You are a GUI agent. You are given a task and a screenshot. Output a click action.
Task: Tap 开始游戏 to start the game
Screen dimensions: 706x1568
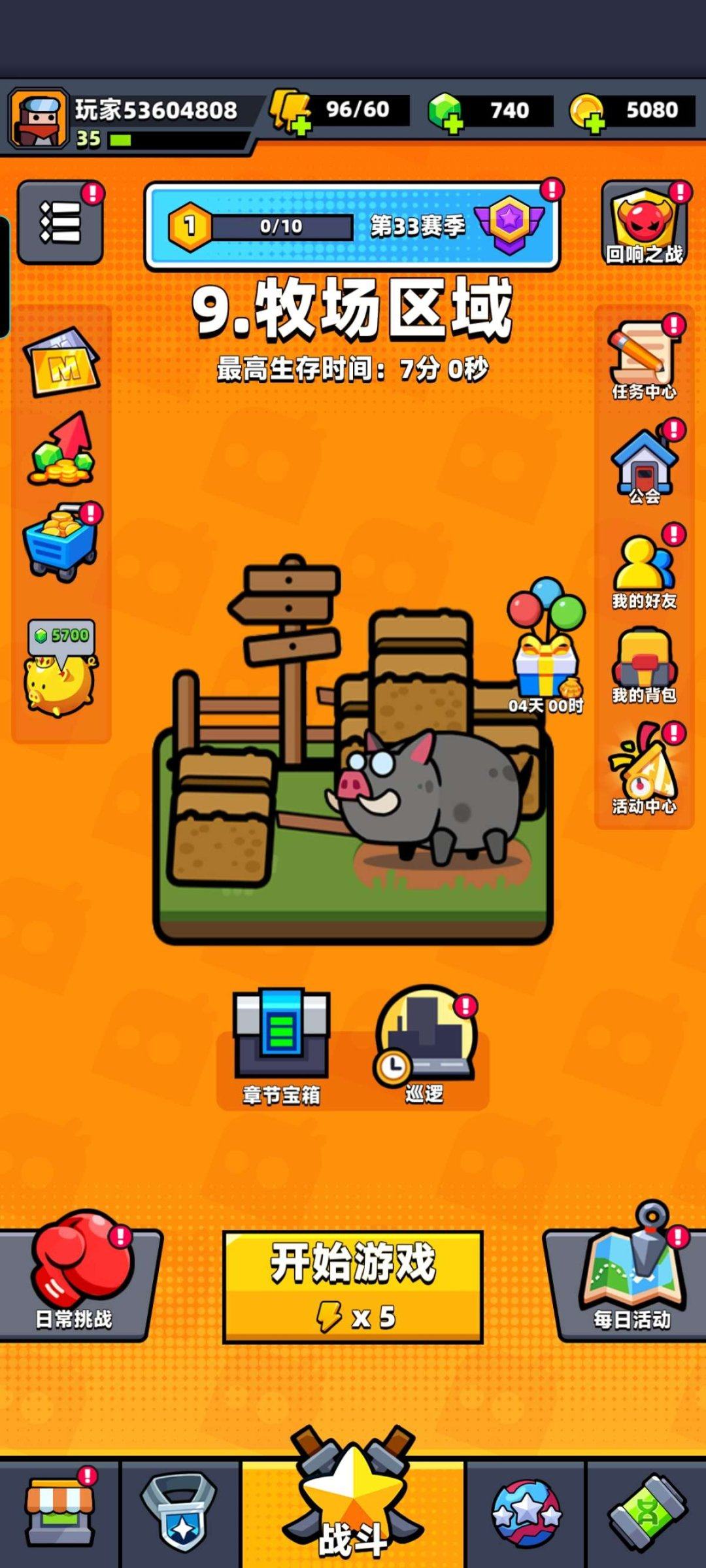tap(352, 1287)
